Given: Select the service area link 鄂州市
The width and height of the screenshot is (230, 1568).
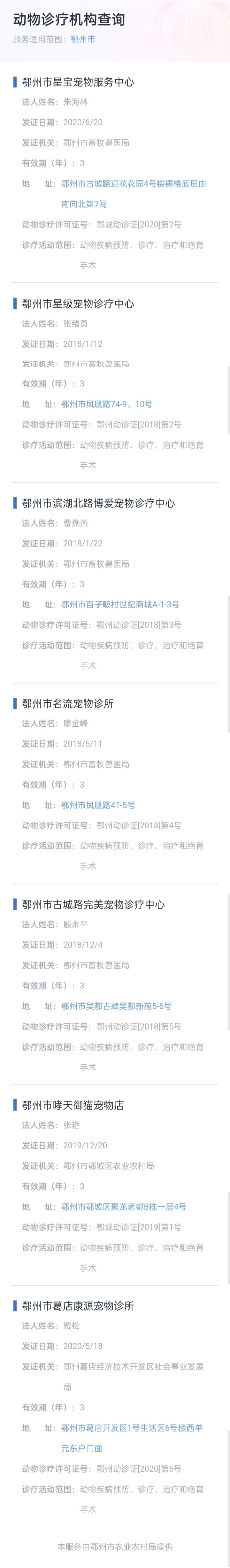Looking at the screenshot, I should (83, 39).
